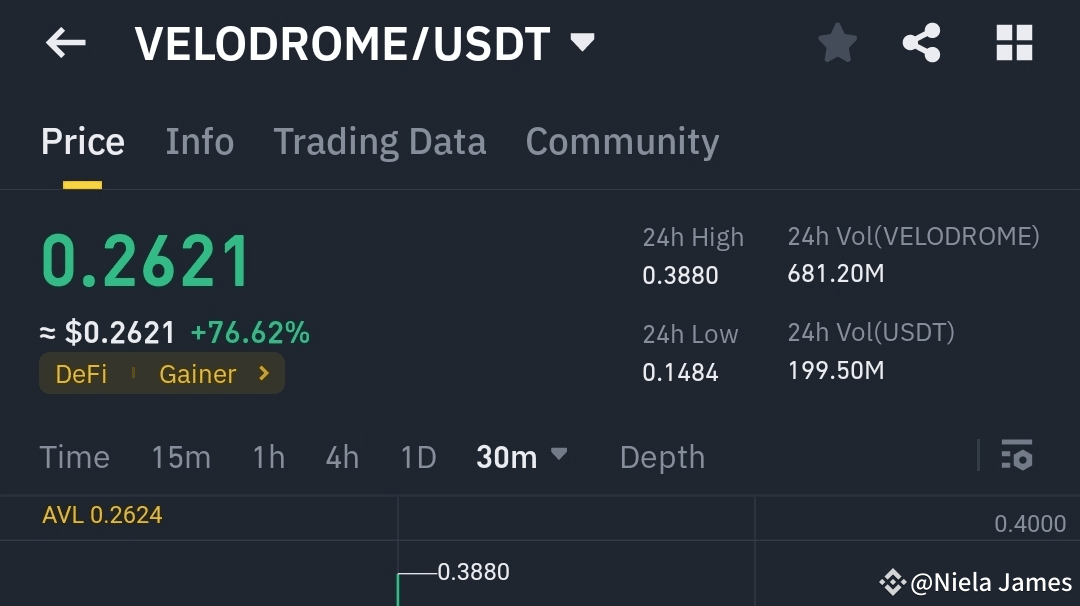Choose the 15m chart interval
This screenshot has width=1080, height=606.
181,457
